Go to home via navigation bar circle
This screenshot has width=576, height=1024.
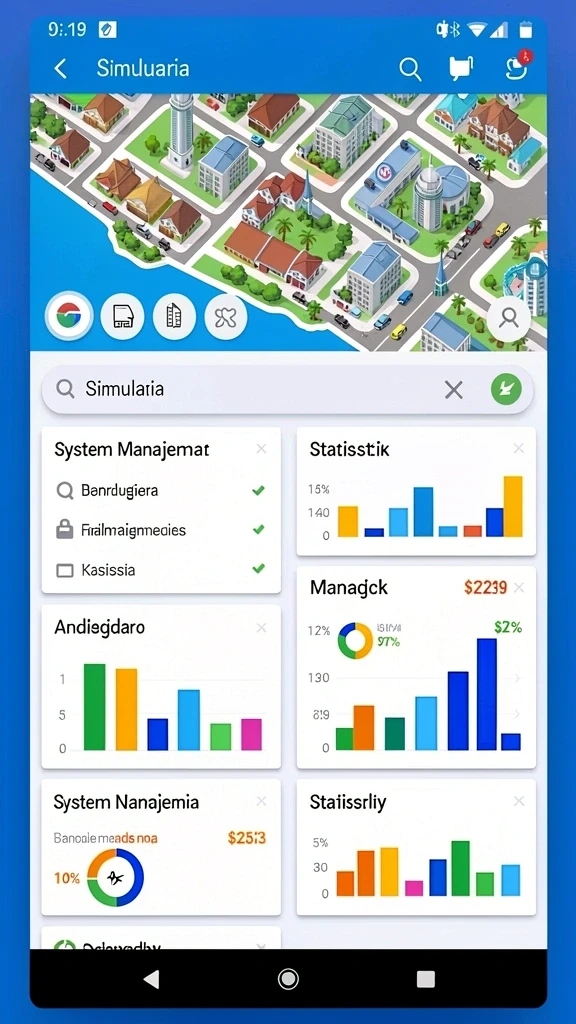(x=288, y=978)
